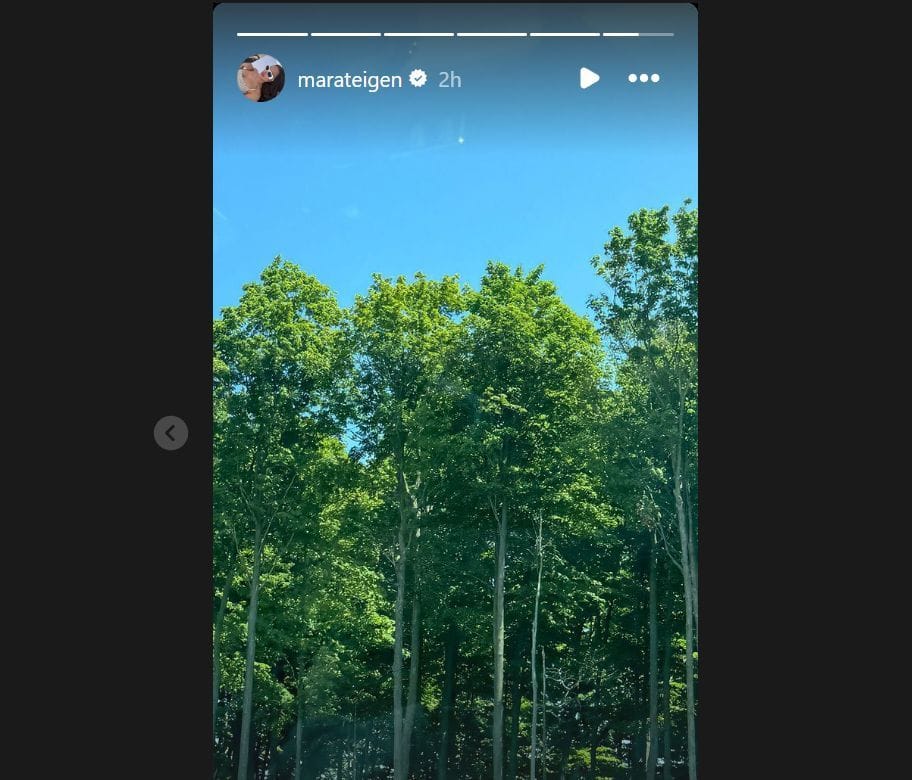Screen dimensions: 912x780
Task: Open marateigen's profile picture
Action: tap(260, 78)
